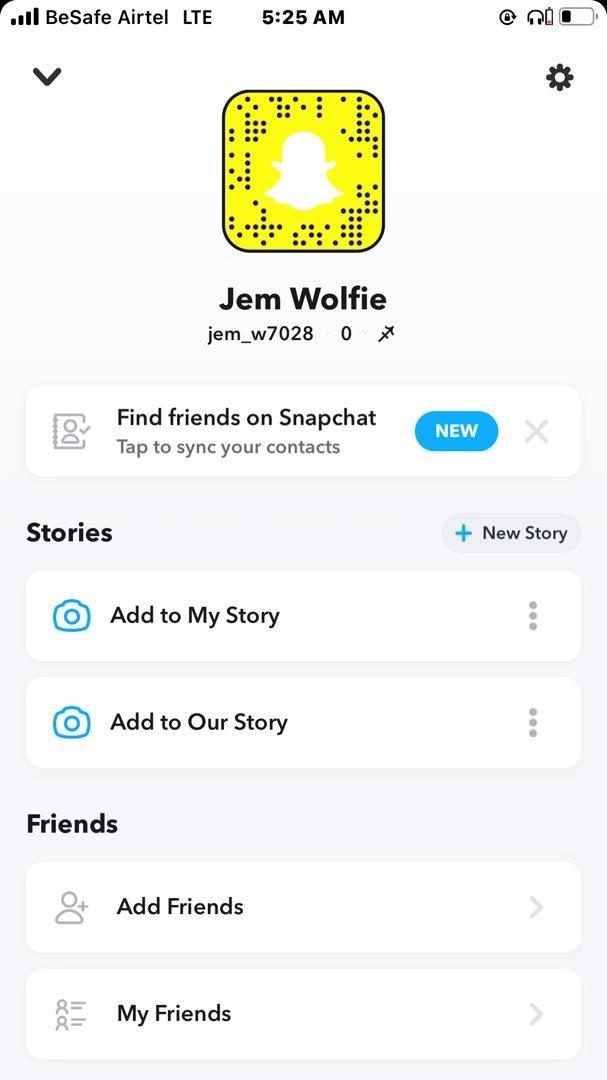
Task: Open the settings gear
Action: pyautogui.click(x=560, y=77)
